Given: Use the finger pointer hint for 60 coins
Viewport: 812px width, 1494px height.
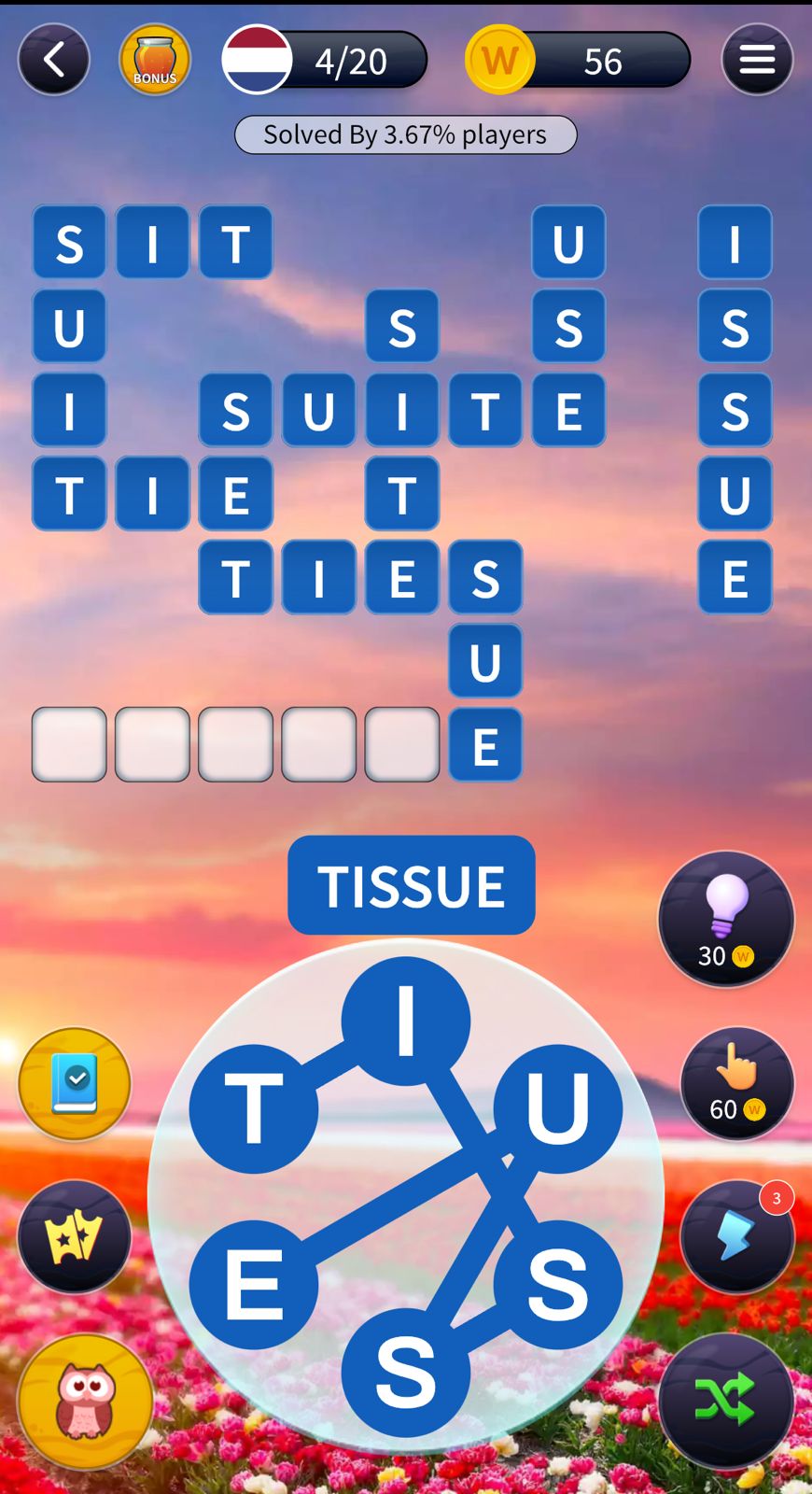Looking at the screenshot, I should (736, 1083).
